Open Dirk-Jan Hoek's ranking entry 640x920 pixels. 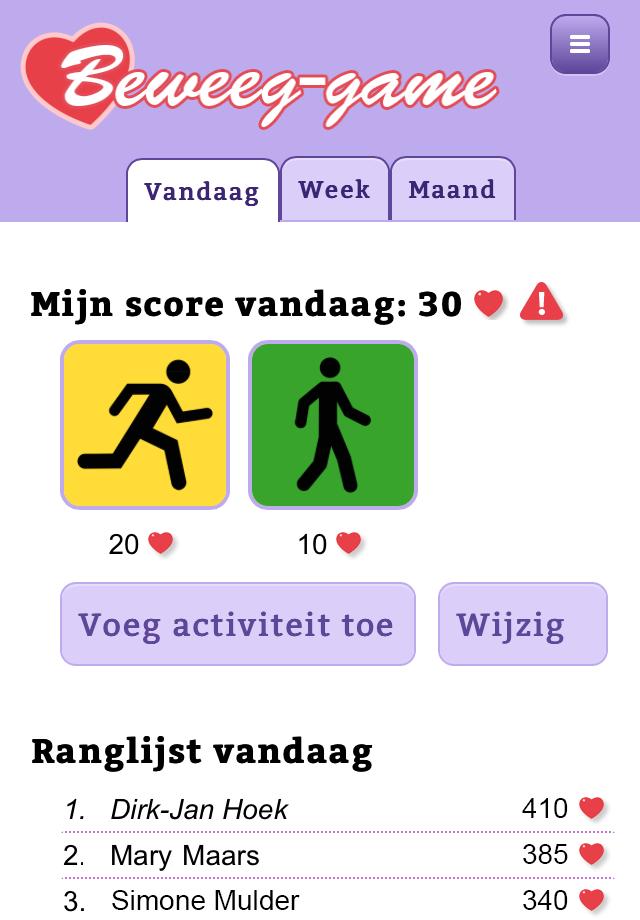coord(200,809)
